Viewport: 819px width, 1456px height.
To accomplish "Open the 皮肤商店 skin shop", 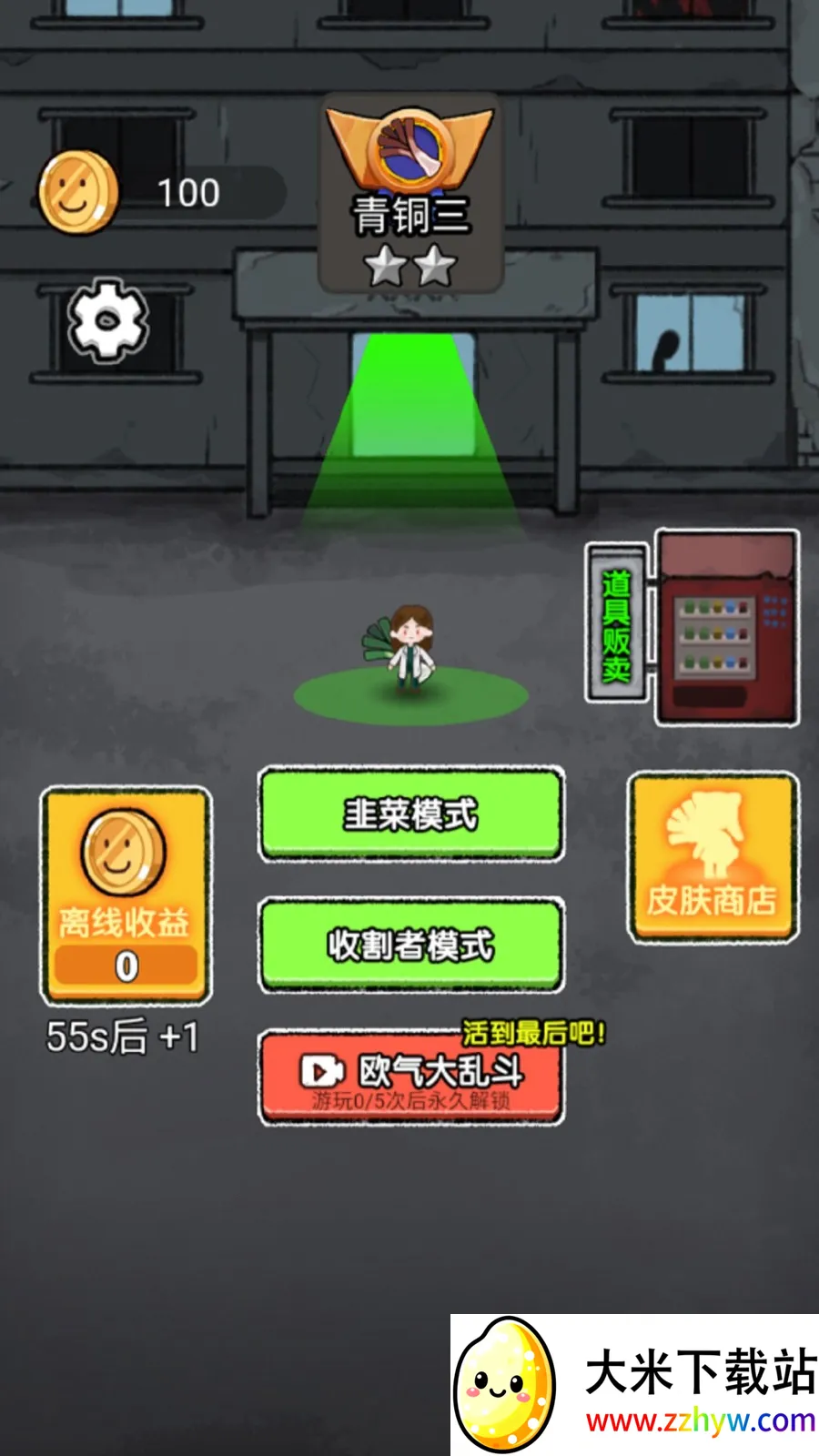I will pyautogui.click(x=713, y=857).
